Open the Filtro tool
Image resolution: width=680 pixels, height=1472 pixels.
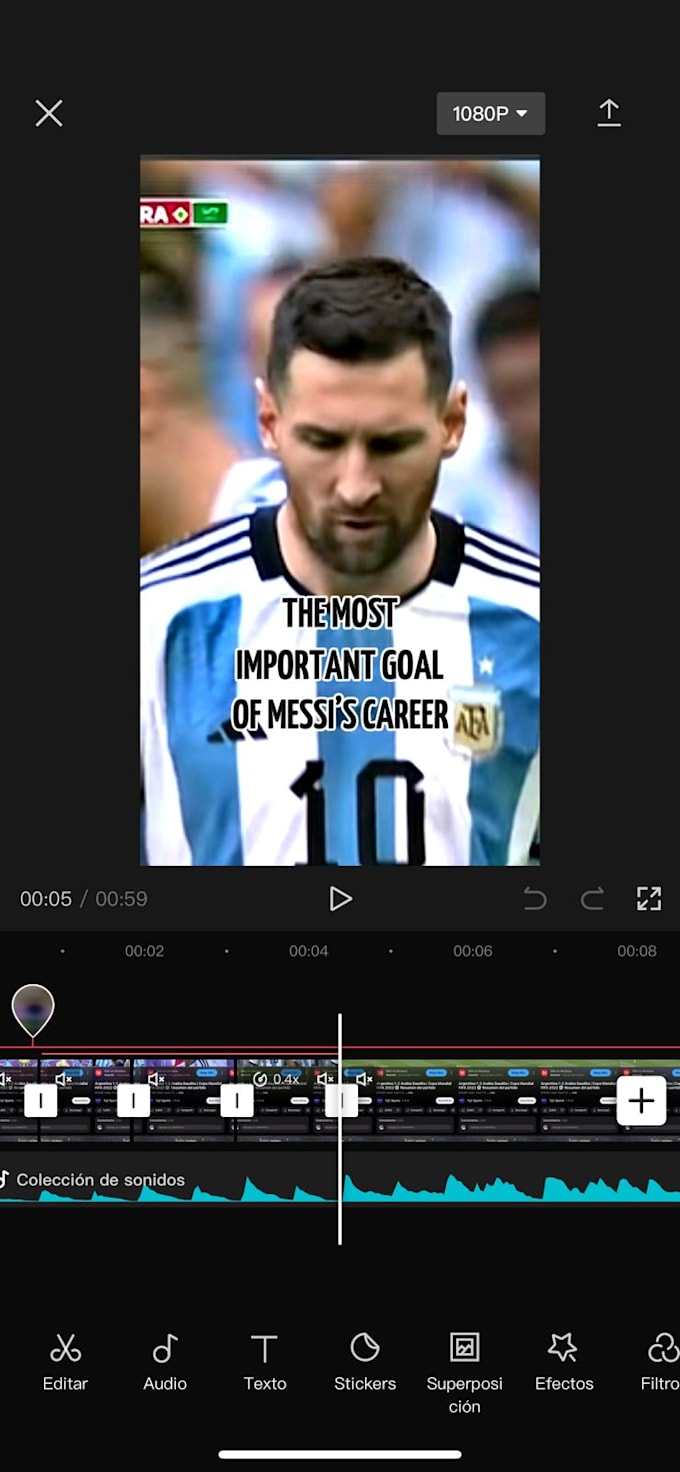(x=660, y=1362)
